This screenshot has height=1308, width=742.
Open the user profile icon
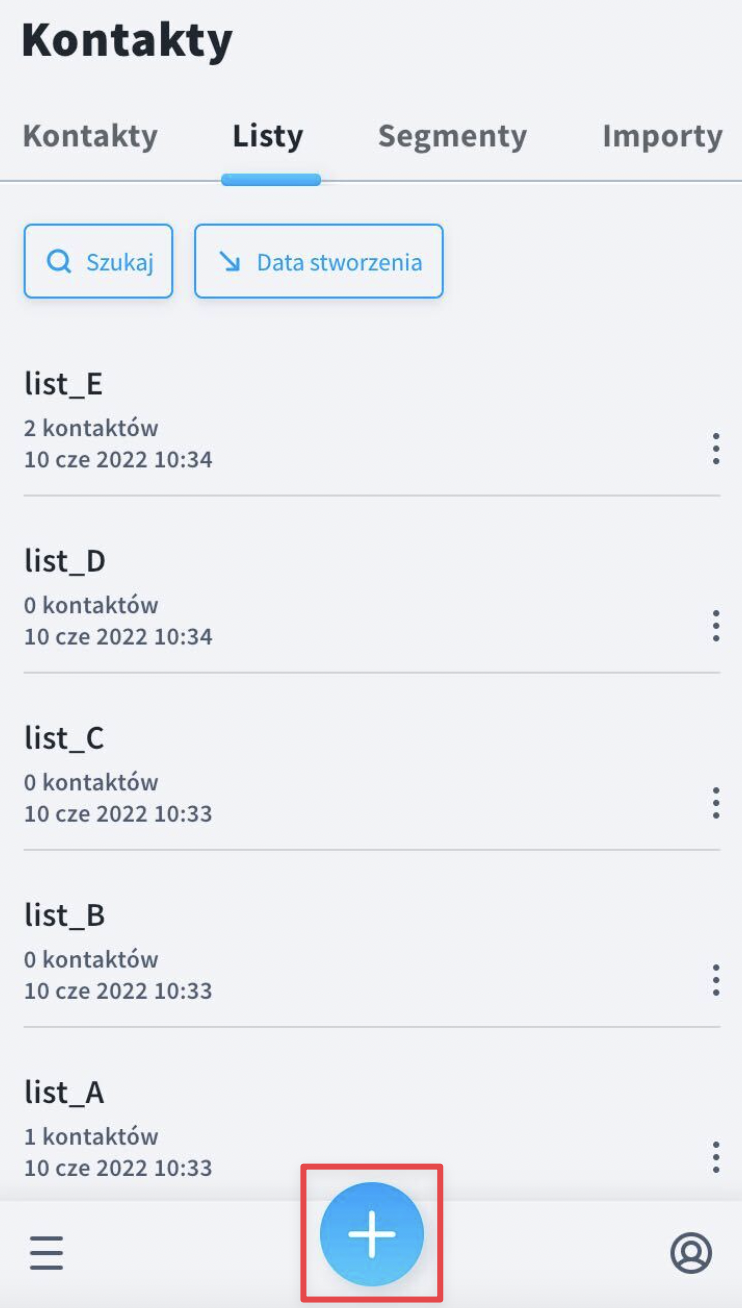[691, 1252]
